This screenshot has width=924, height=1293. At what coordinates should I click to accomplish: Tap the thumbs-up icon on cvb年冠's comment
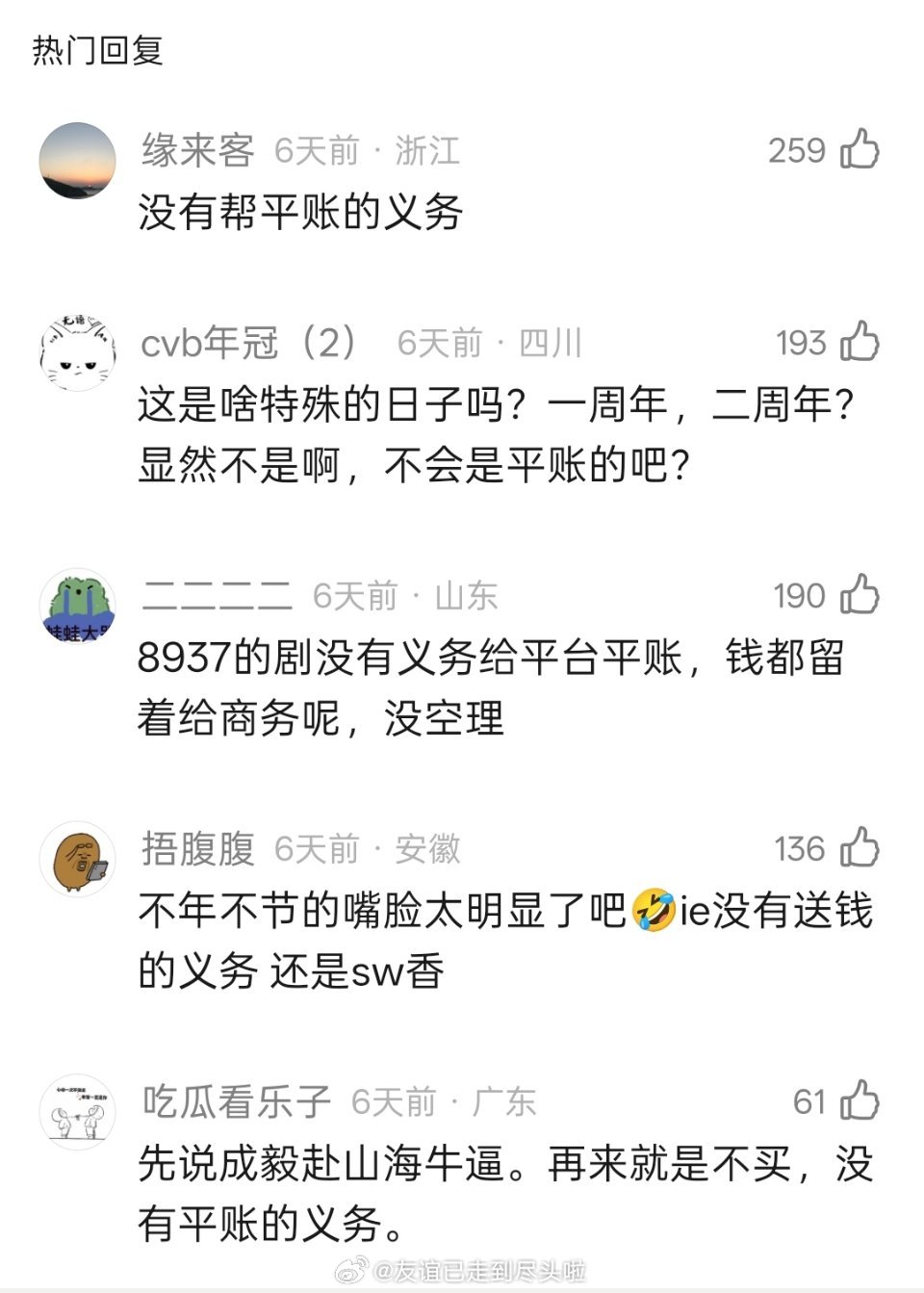coord(860,342)
